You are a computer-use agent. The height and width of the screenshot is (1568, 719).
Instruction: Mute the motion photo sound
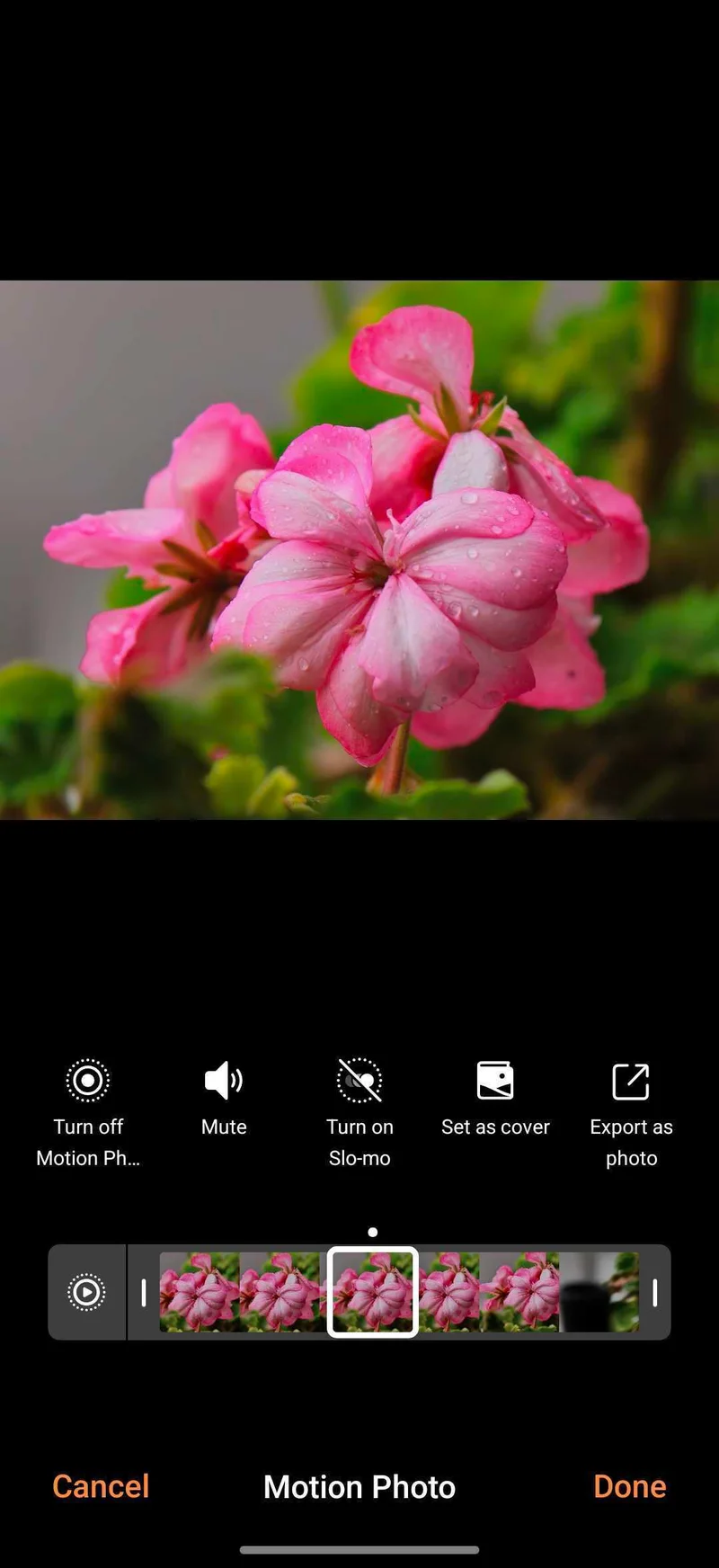tap(224, 1097)
